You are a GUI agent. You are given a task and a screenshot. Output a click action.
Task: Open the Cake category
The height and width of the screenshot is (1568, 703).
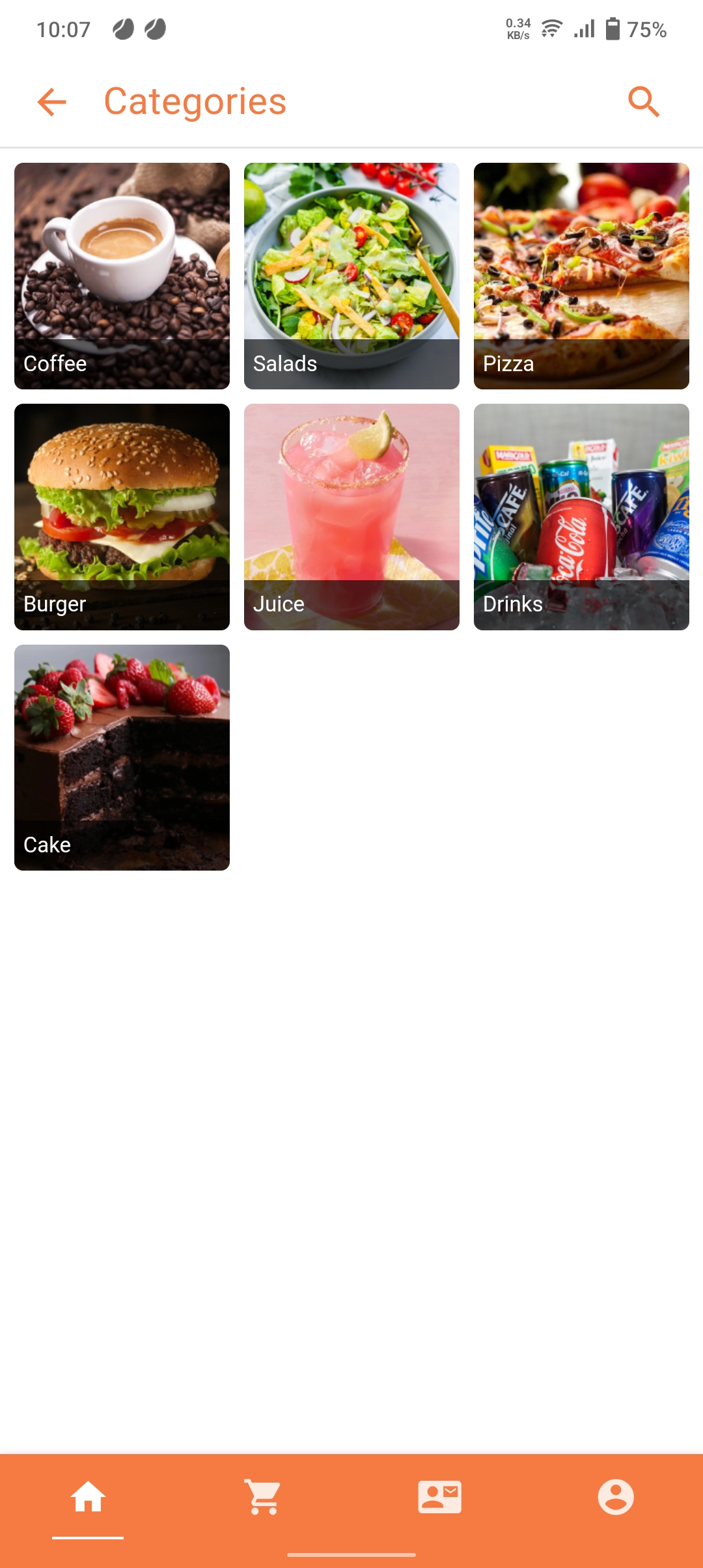click(122, 757)
